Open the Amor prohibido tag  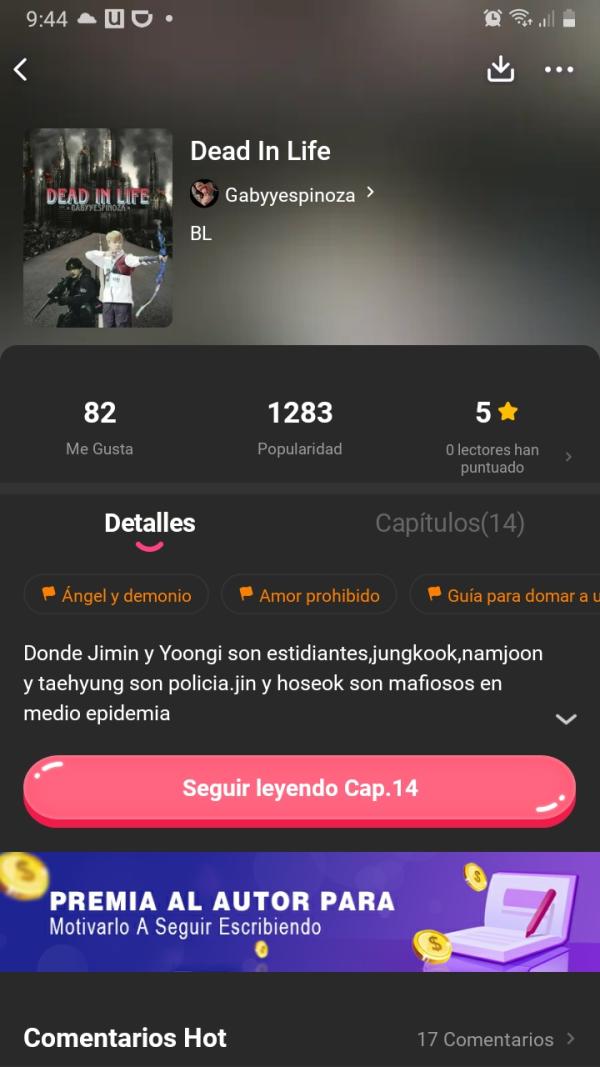(x=309, y=595)
